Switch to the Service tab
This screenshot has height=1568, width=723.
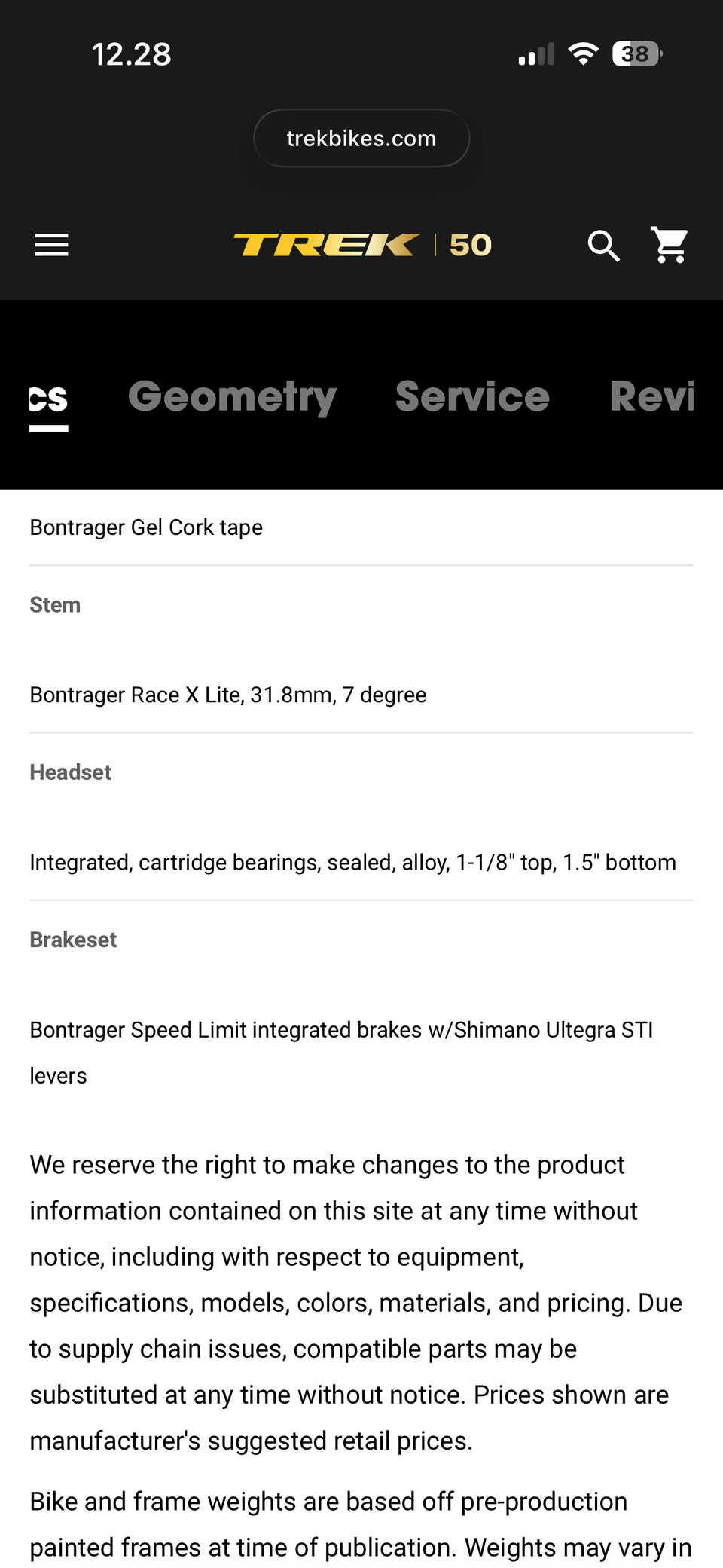[472, 396]
